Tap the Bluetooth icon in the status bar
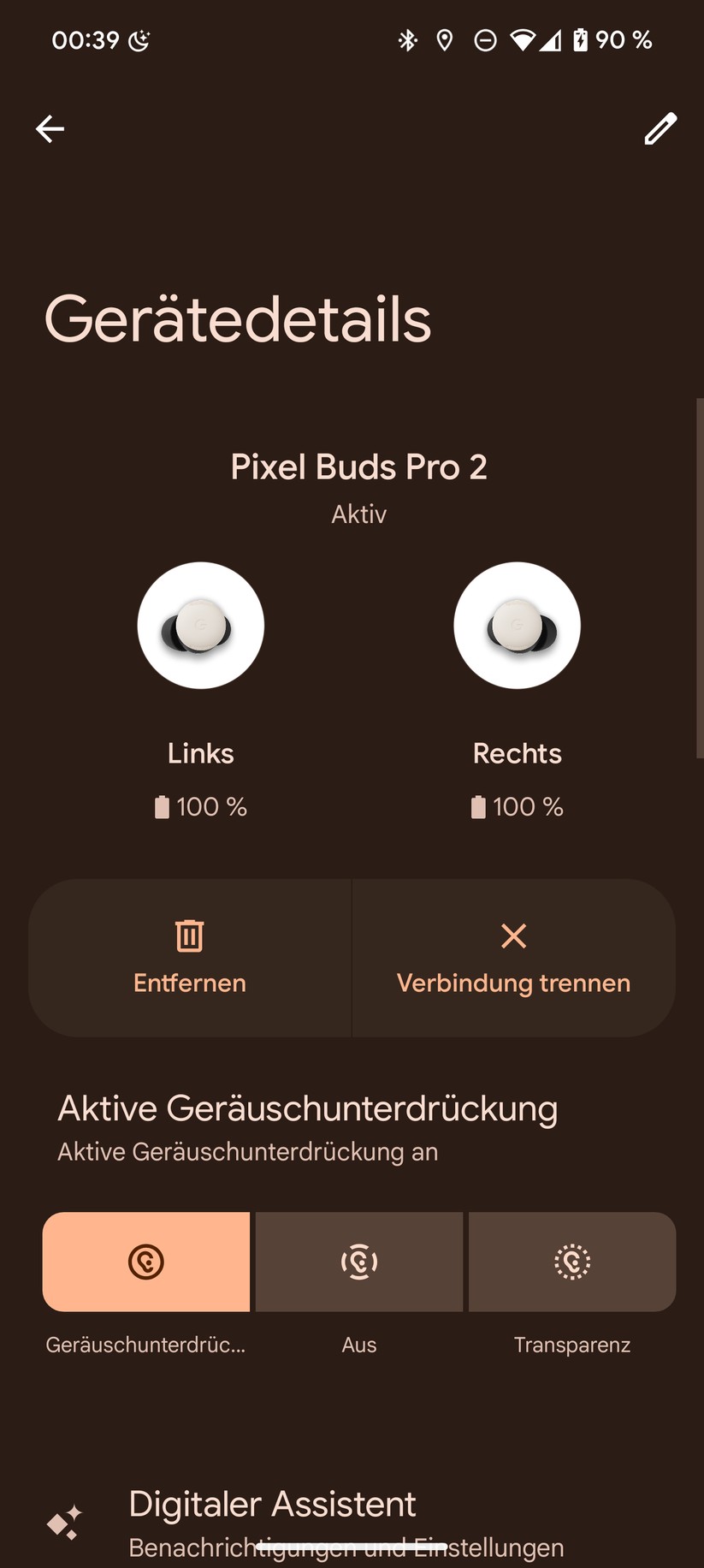704x1568 pixels. pyautogui.click(x=408, y=39)
